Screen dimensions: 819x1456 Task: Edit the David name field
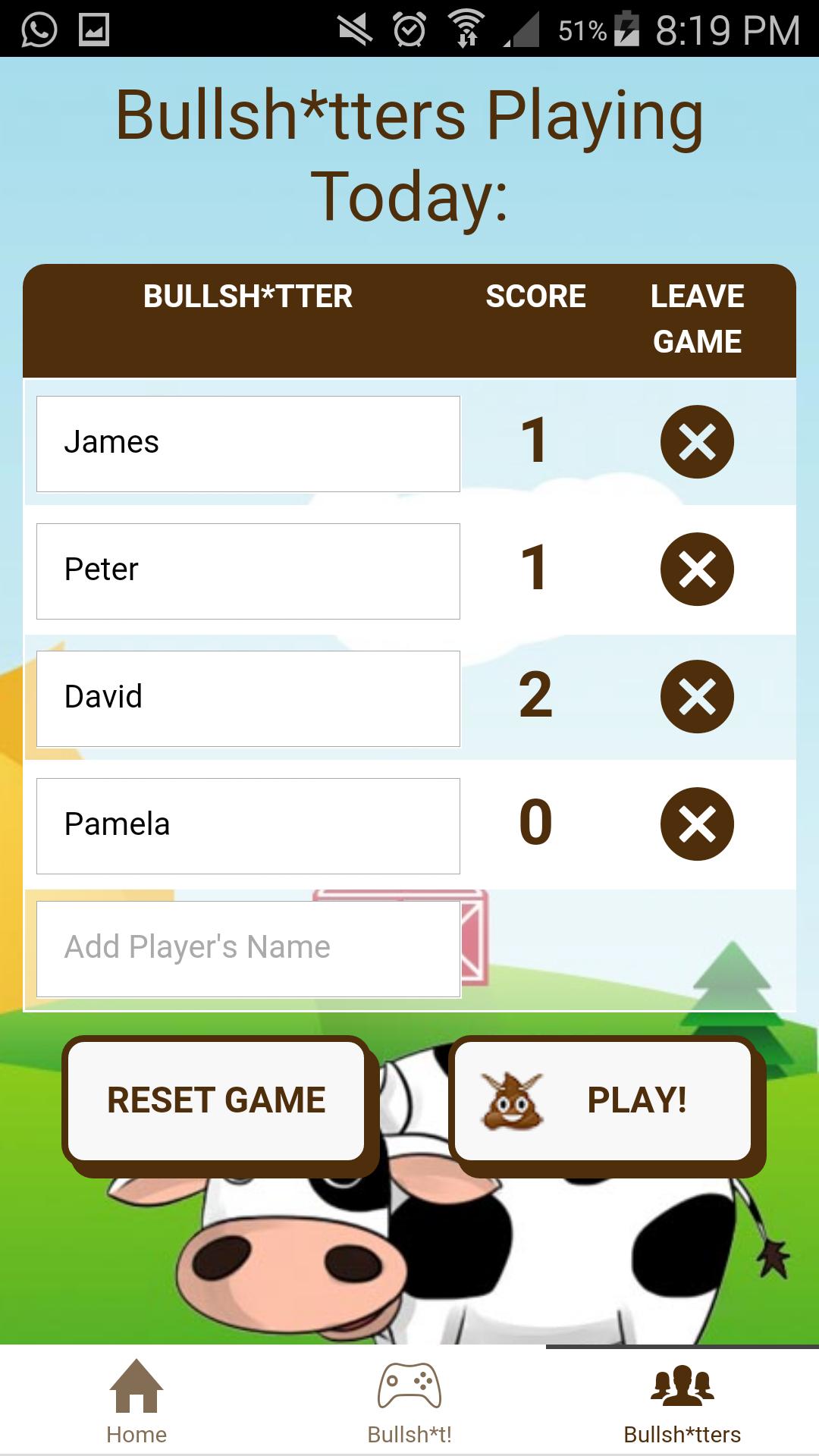(248, 698)
